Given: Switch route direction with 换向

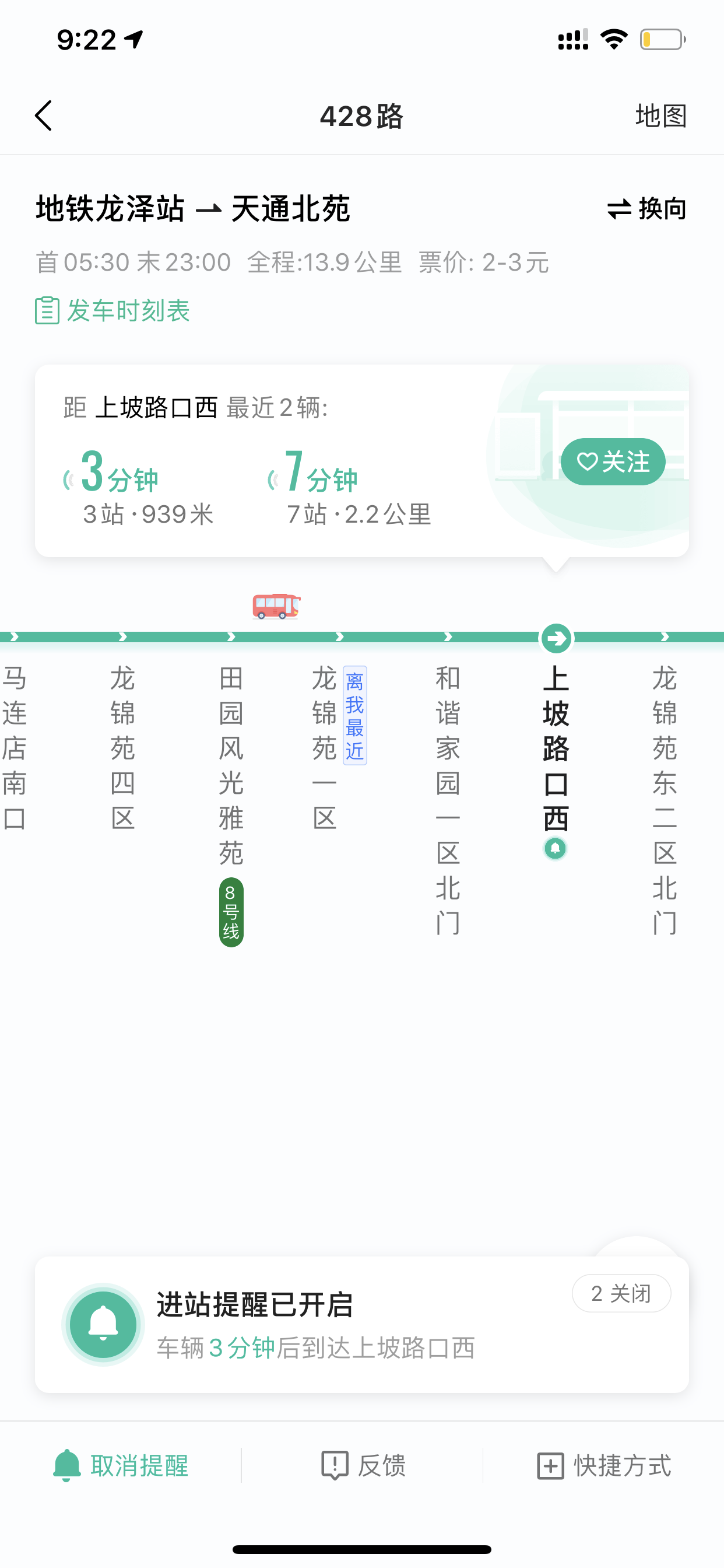Looking at the screenshot, I should [x=646, y=209].
